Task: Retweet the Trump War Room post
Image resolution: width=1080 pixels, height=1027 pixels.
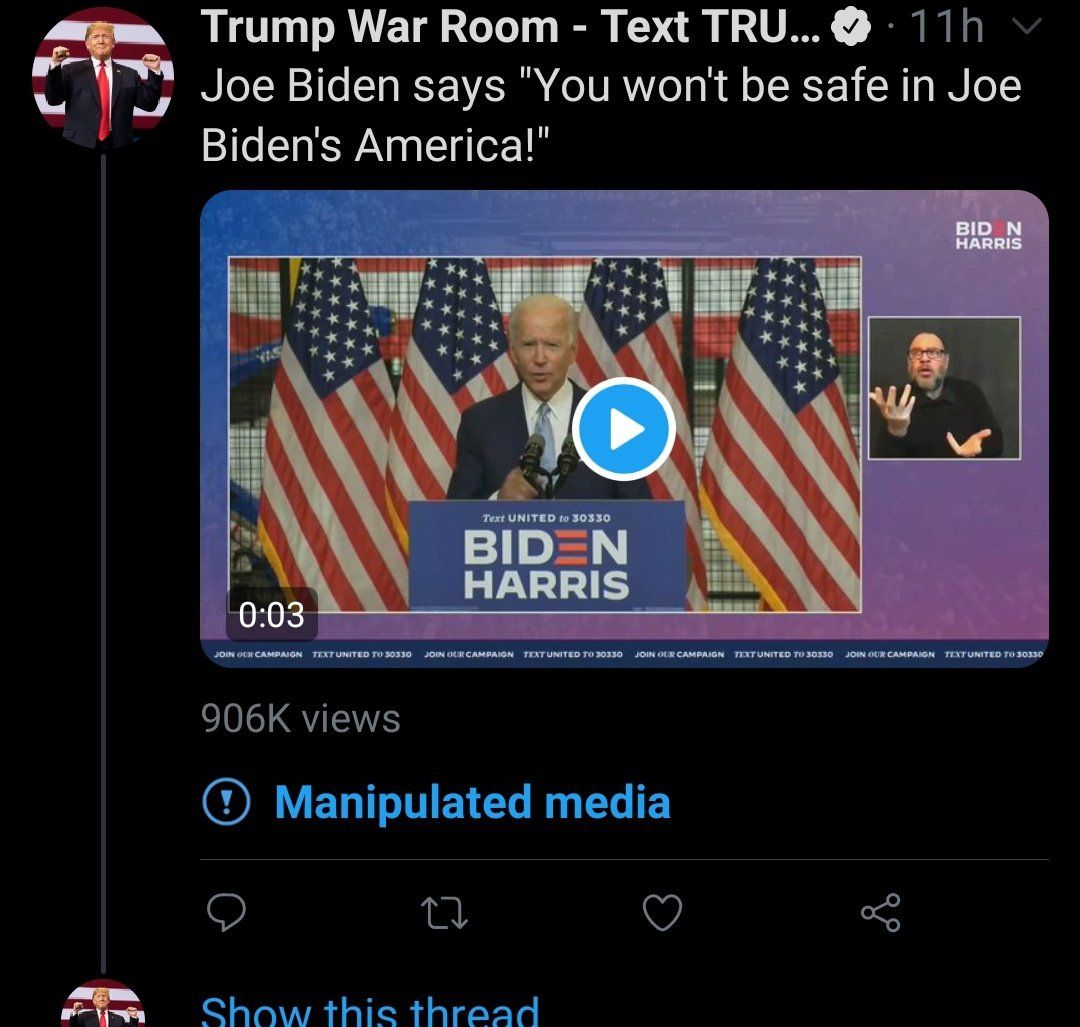Action: (444, 912)
